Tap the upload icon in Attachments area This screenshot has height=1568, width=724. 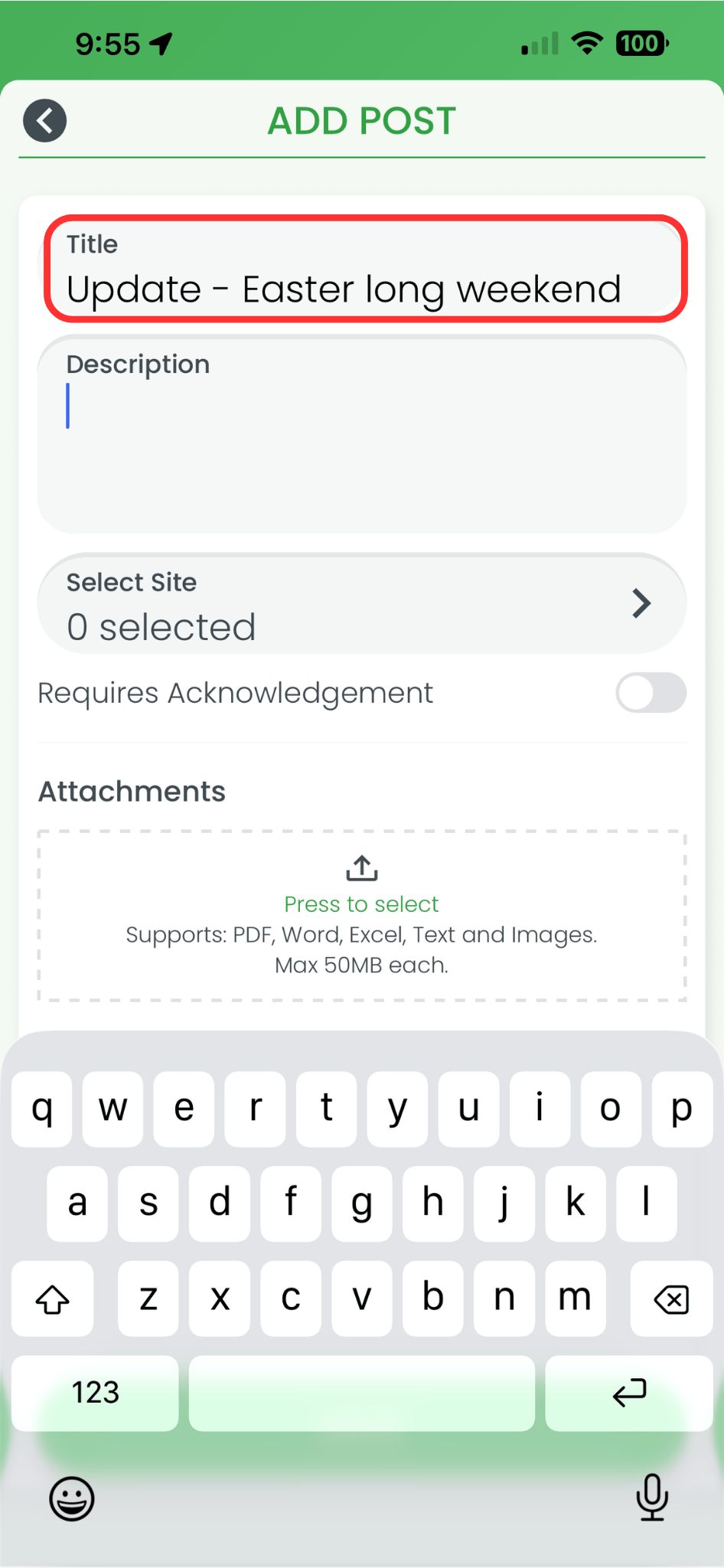coord(360,867)
